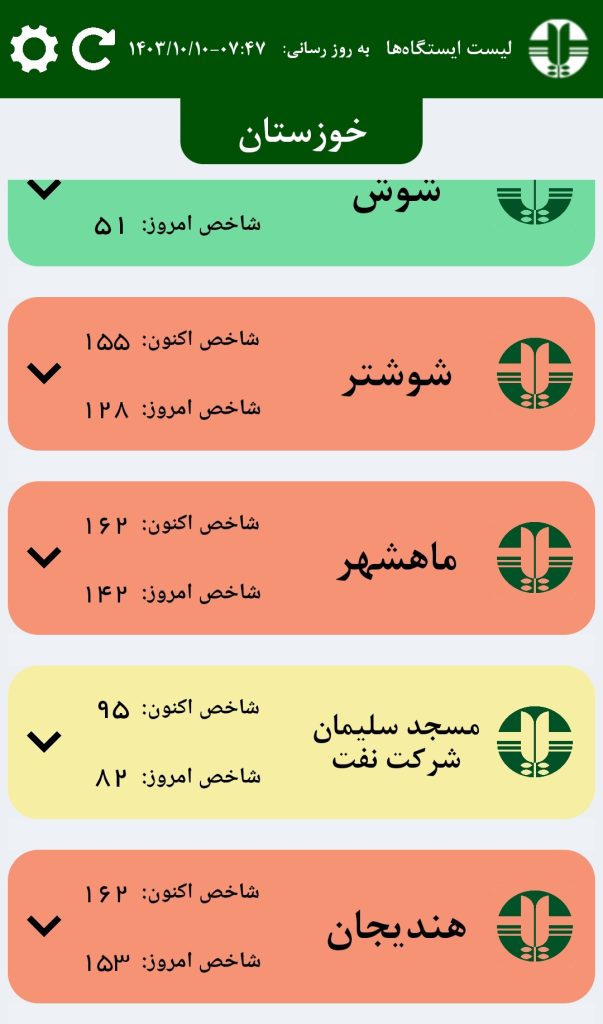This screenshot has width=603, height=1024.
Task: Select the خوزستان province button
Action: (301, 131)
